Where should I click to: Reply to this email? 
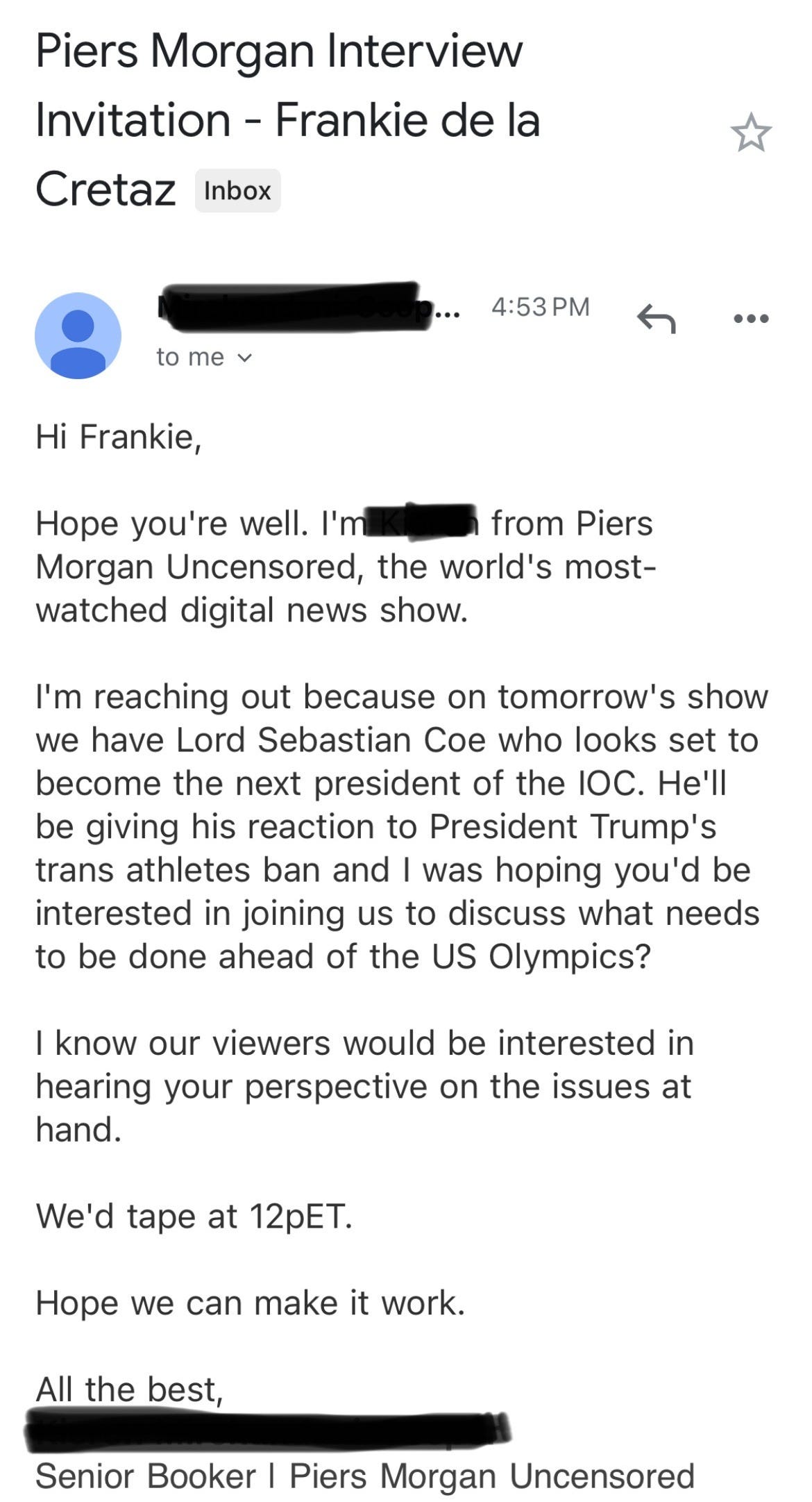coord(656,319)
